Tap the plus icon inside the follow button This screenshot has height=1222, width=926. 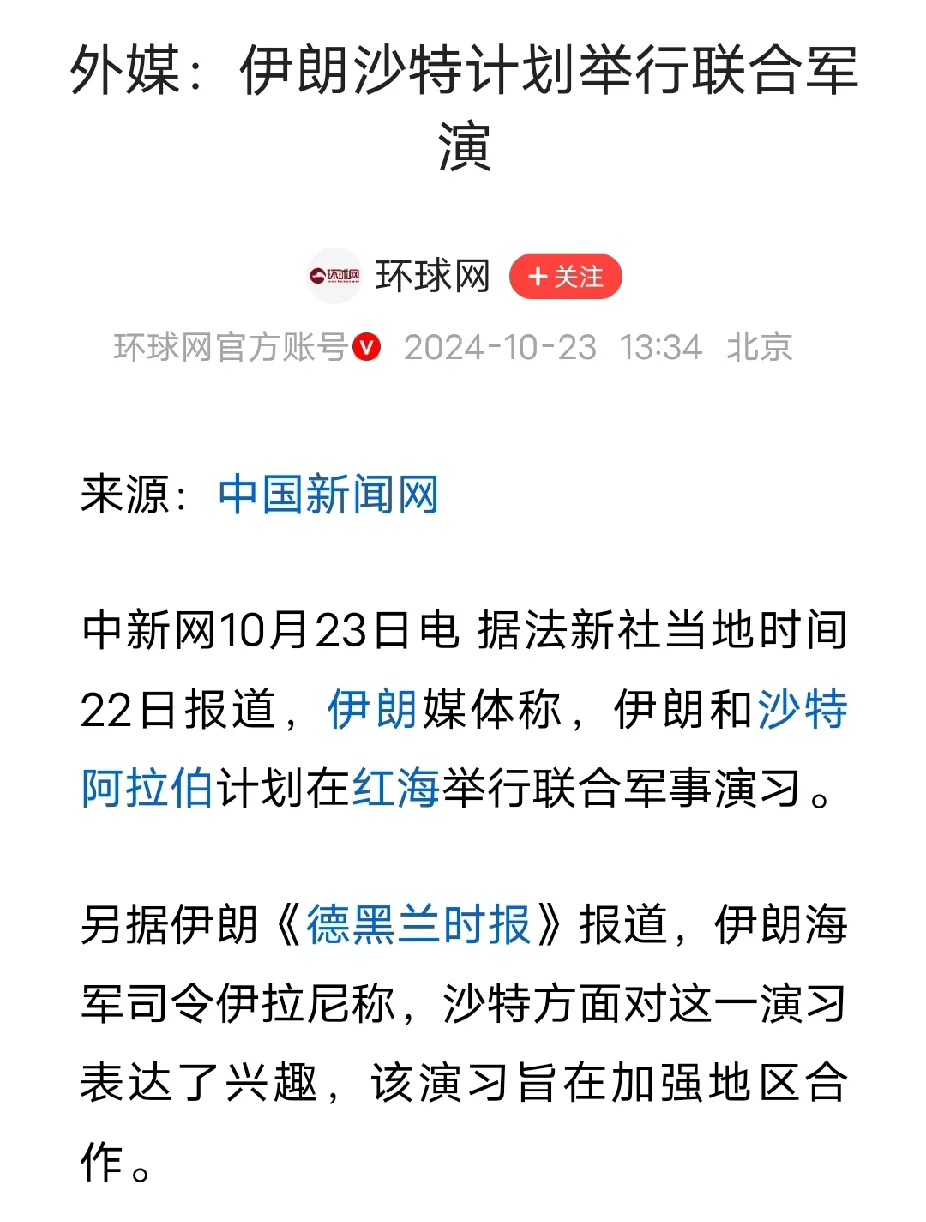pyautogui.click(x=538, y=277)
